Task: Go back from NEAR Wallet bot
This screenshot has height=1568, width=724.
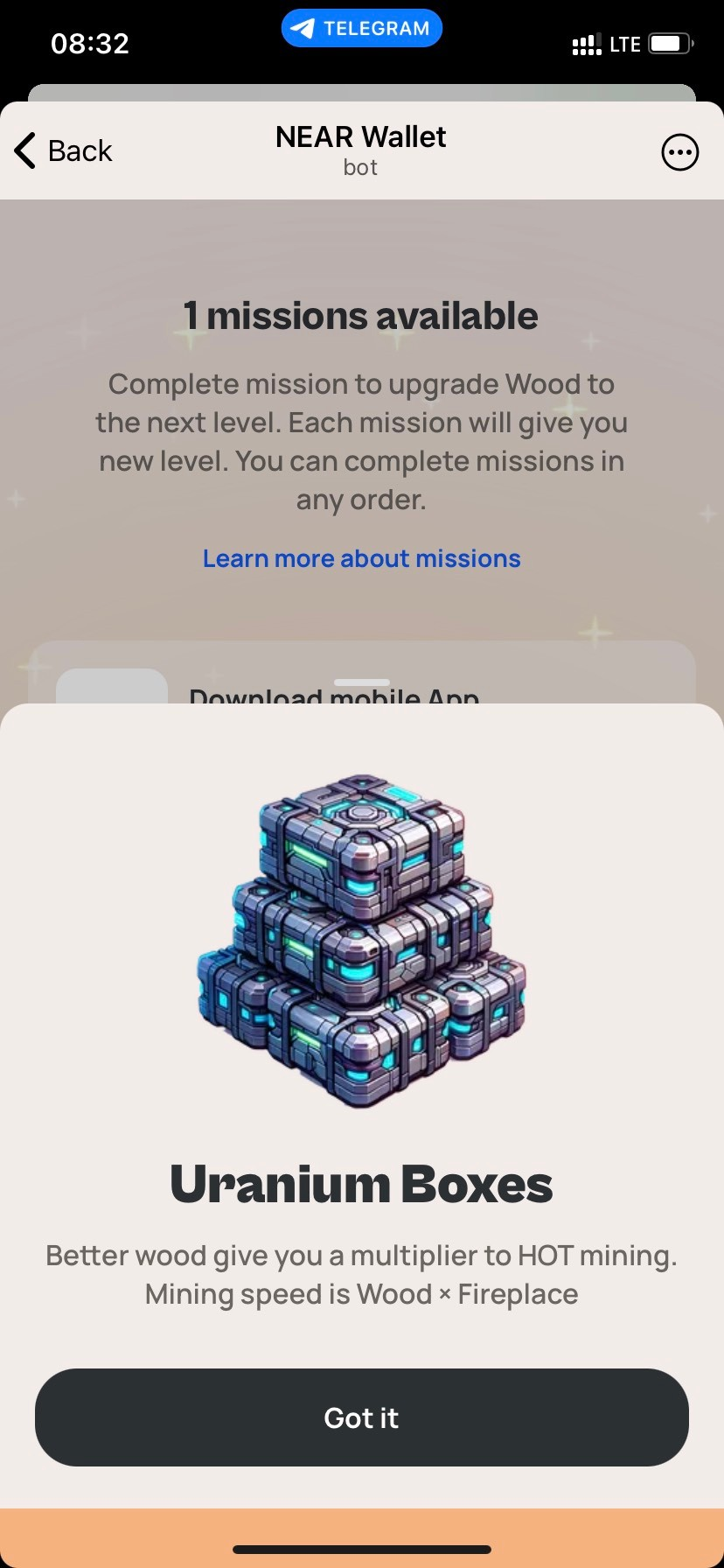Action: point(64,150)
